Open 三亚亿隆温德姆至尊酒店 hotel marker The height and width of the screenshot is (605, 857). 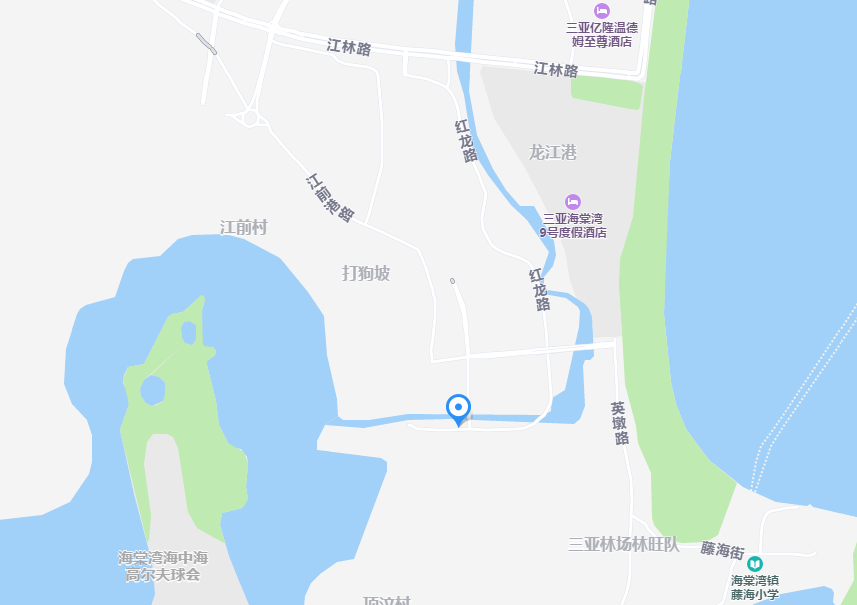(601, 10)
